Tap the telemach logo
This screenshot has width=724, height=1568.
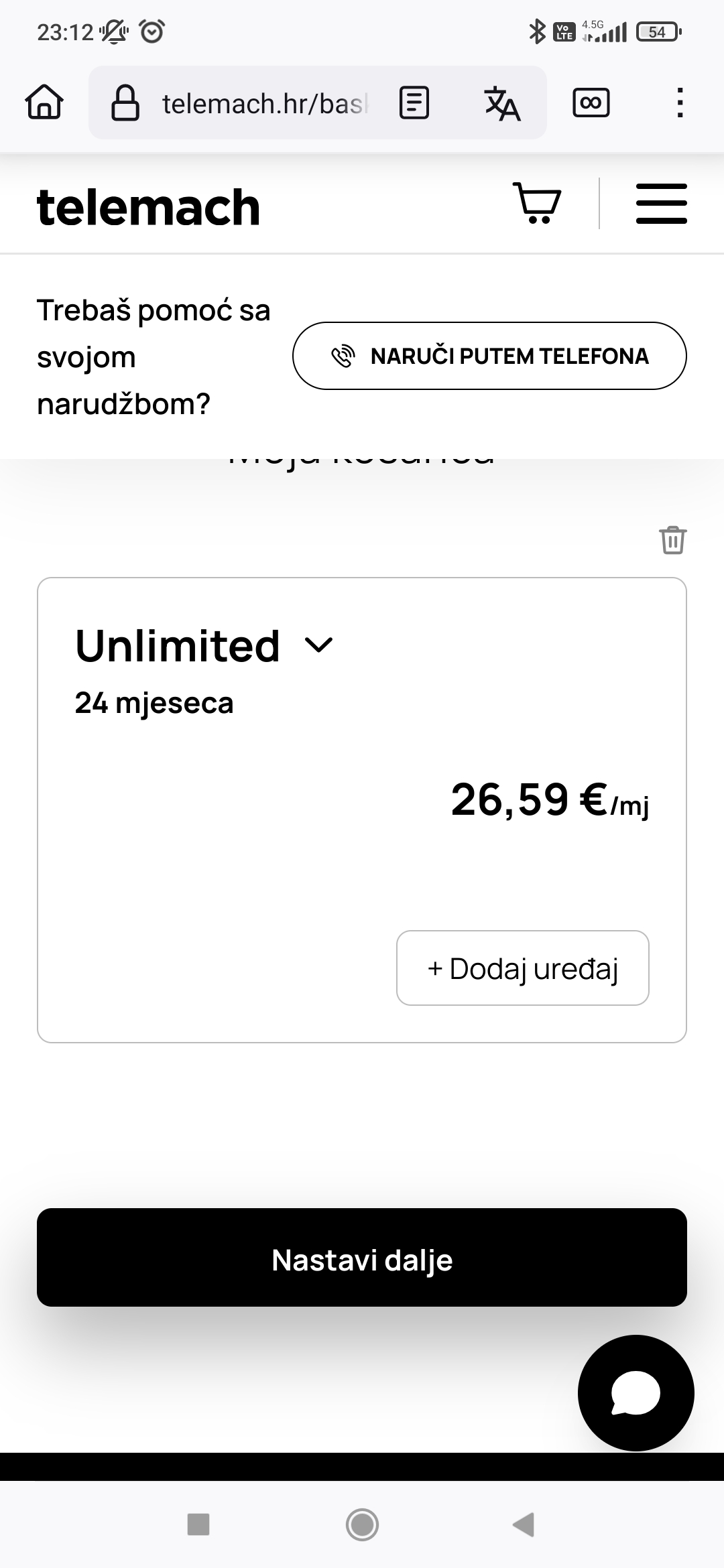148,207
